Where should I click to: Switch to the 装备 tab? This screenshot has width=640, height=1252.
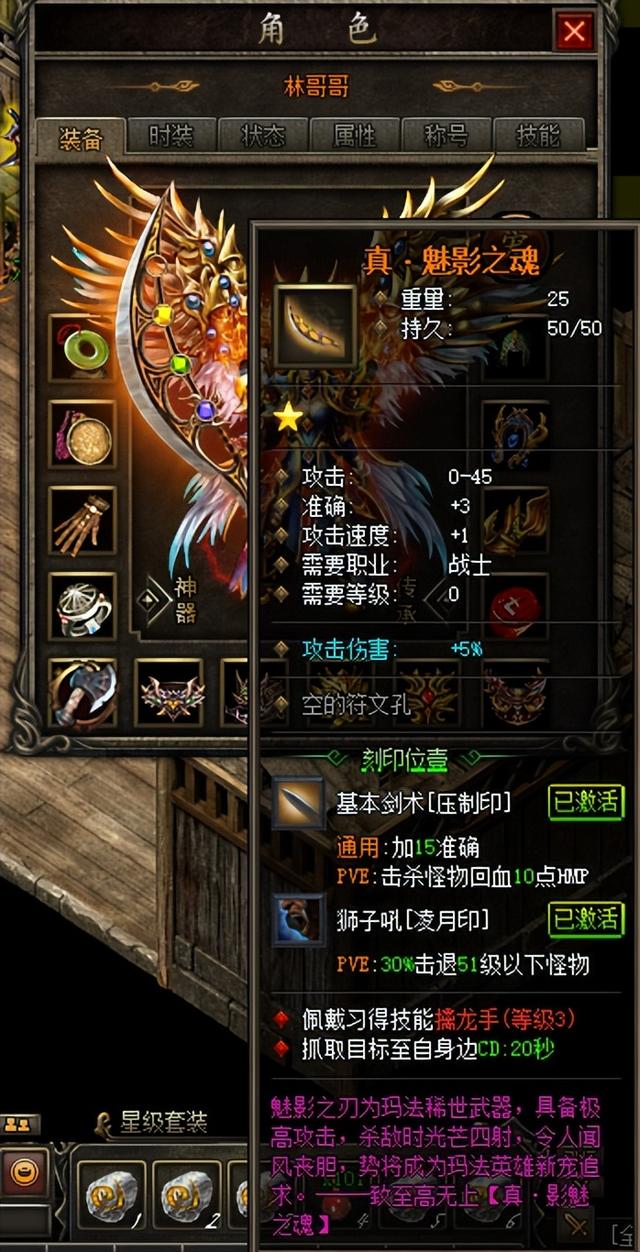point(81,137)
